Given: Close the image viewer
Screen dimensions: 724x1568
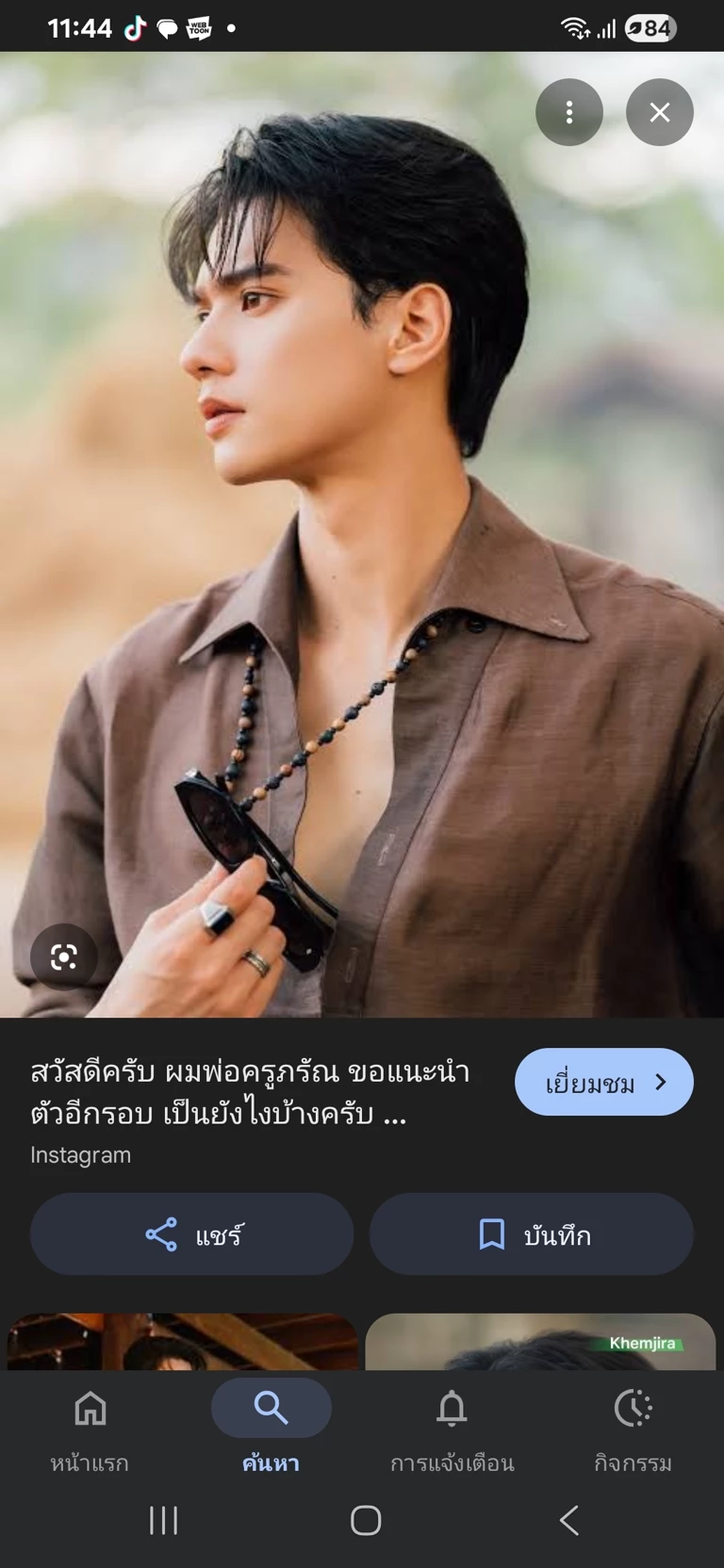Looking at the screenshot, I should pos(659,112).
